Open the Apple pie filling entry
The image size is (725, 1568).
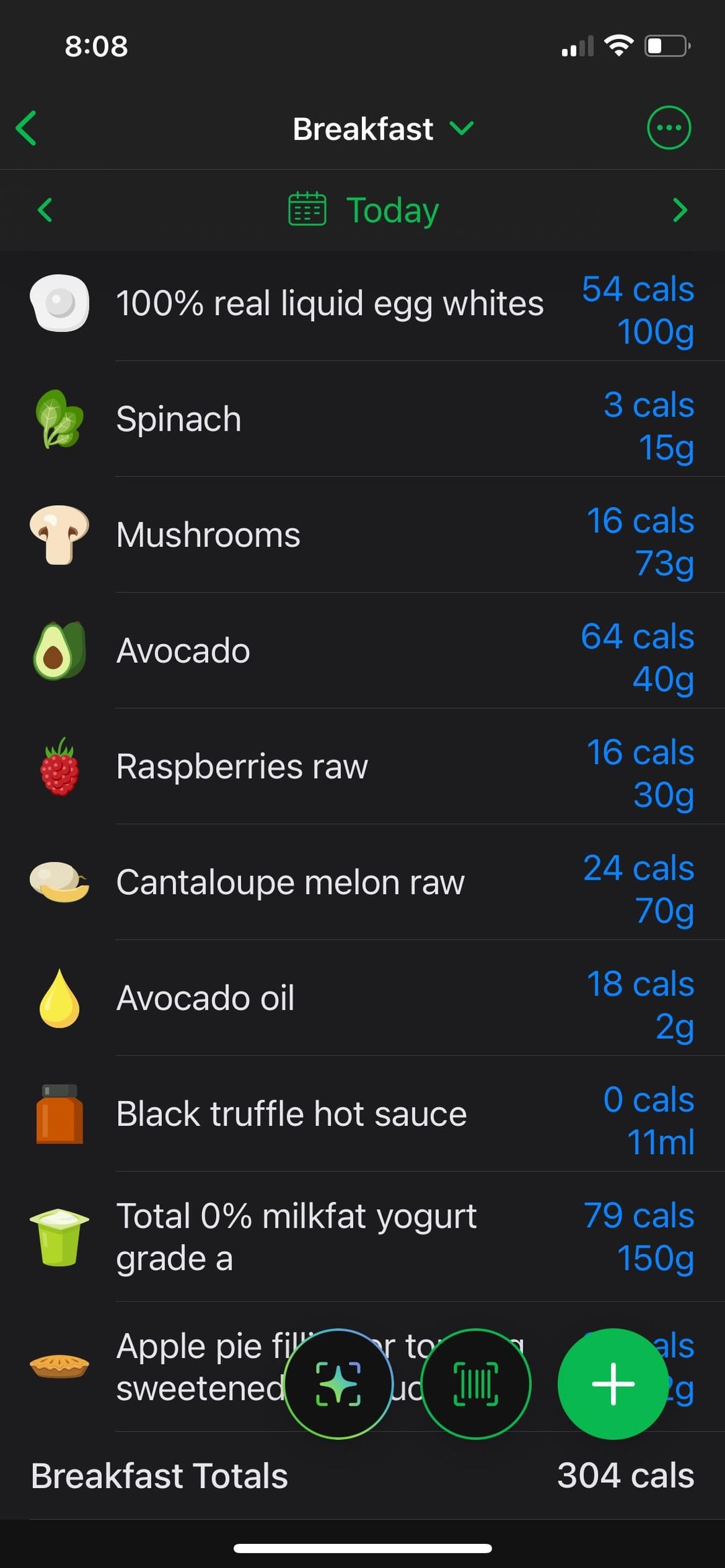[x=195, y=1367]
